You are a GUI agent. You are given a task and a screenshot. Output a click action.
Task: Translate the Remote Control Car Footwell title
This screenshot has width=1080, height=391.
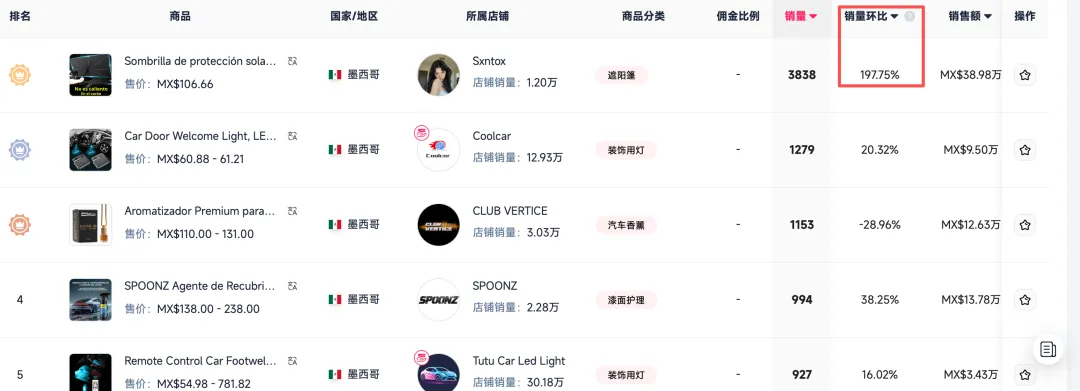[293, 361]
